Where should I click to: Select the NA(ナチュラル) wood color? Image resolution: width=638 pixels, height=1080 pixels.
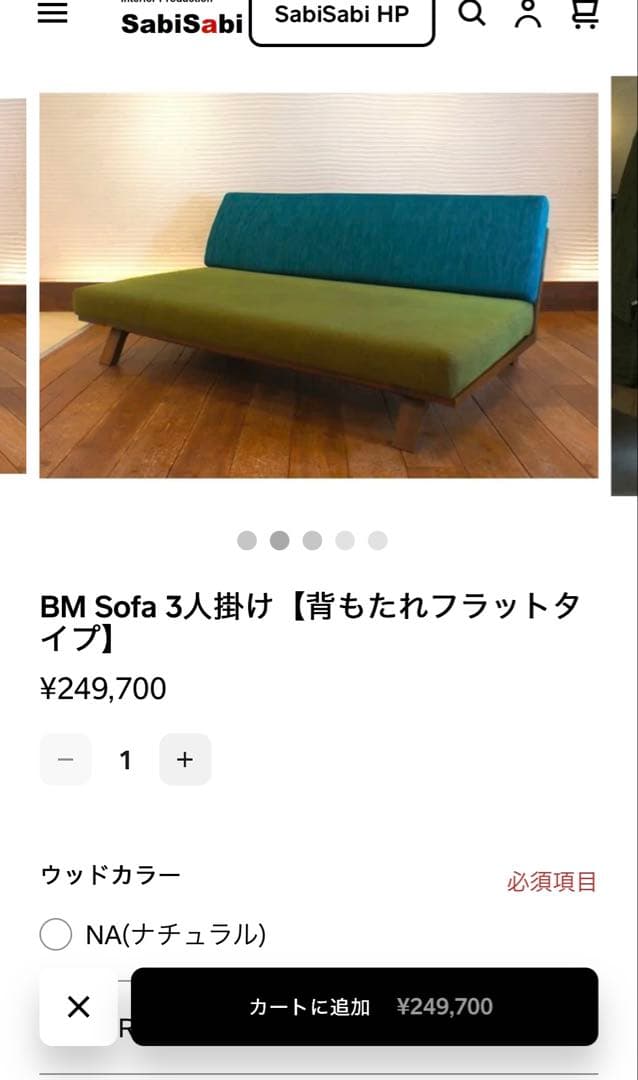point(56,935)
